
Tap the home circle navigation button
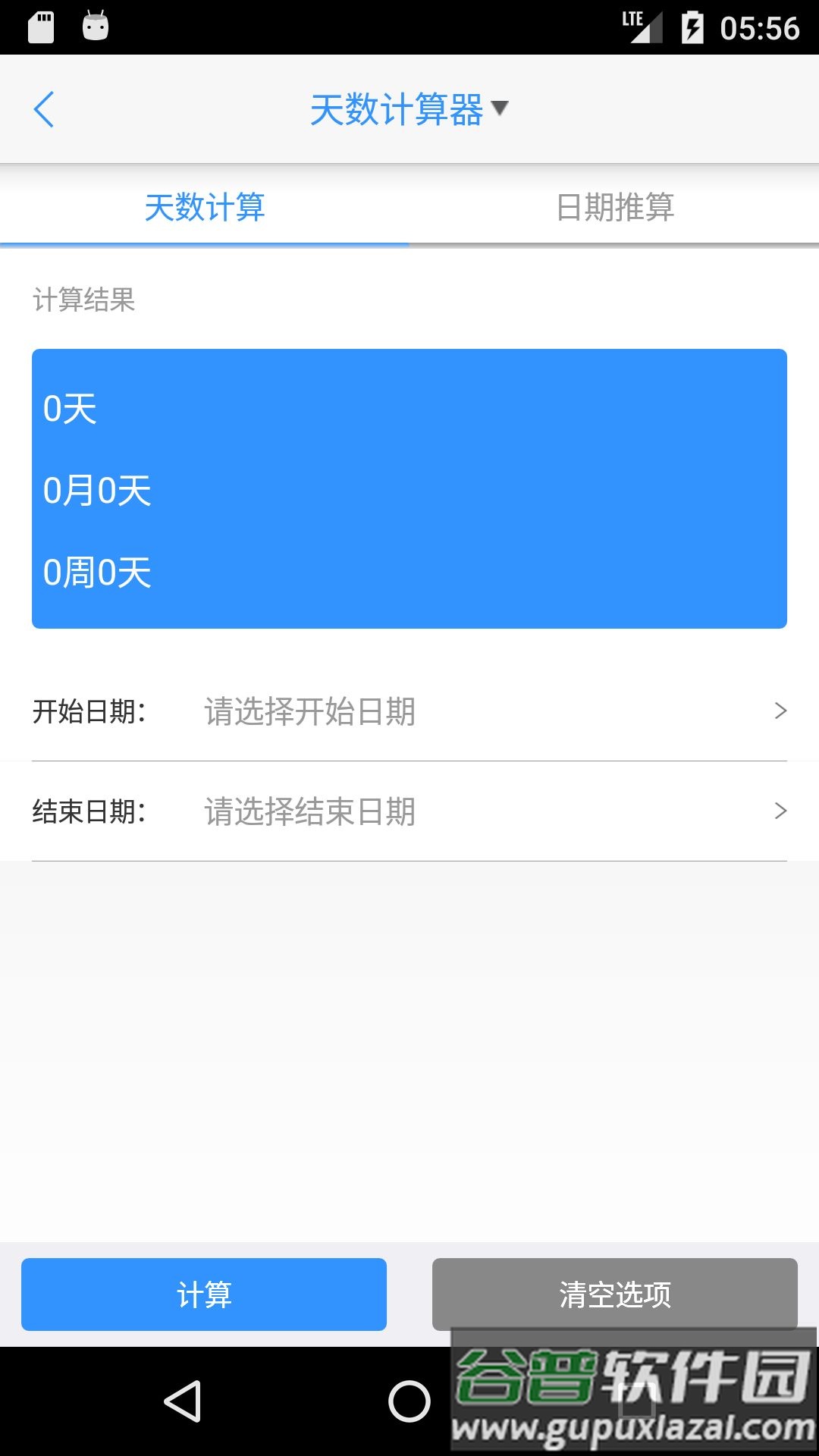pyautogui.click(x=408, y=1401)
